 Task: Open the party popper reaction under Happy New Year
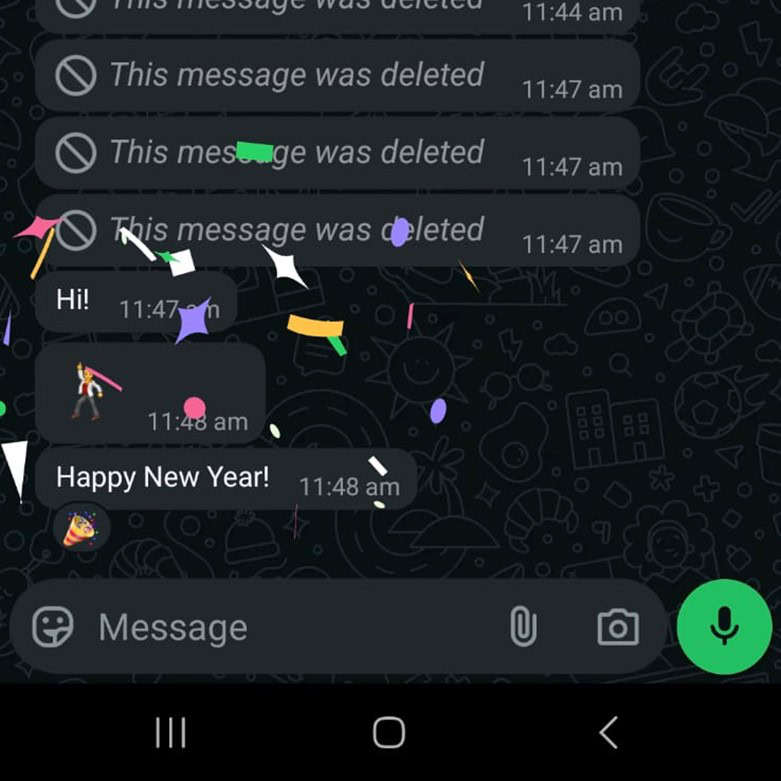point(80,528)
